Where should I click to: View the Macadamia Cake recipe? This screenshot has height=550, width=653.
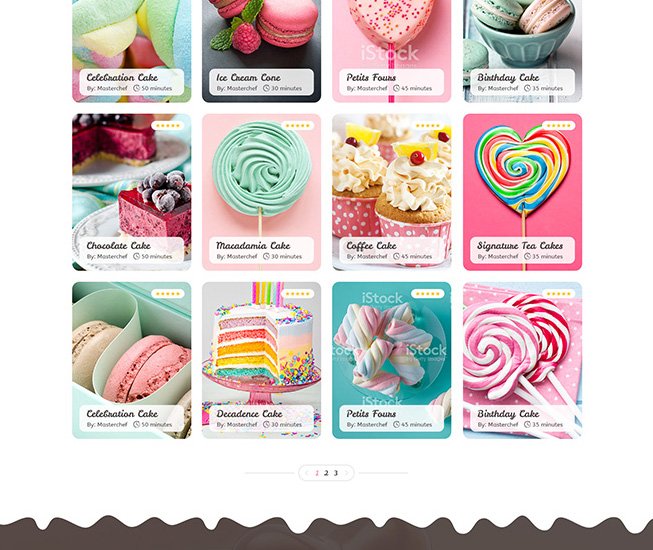point(261,192)
